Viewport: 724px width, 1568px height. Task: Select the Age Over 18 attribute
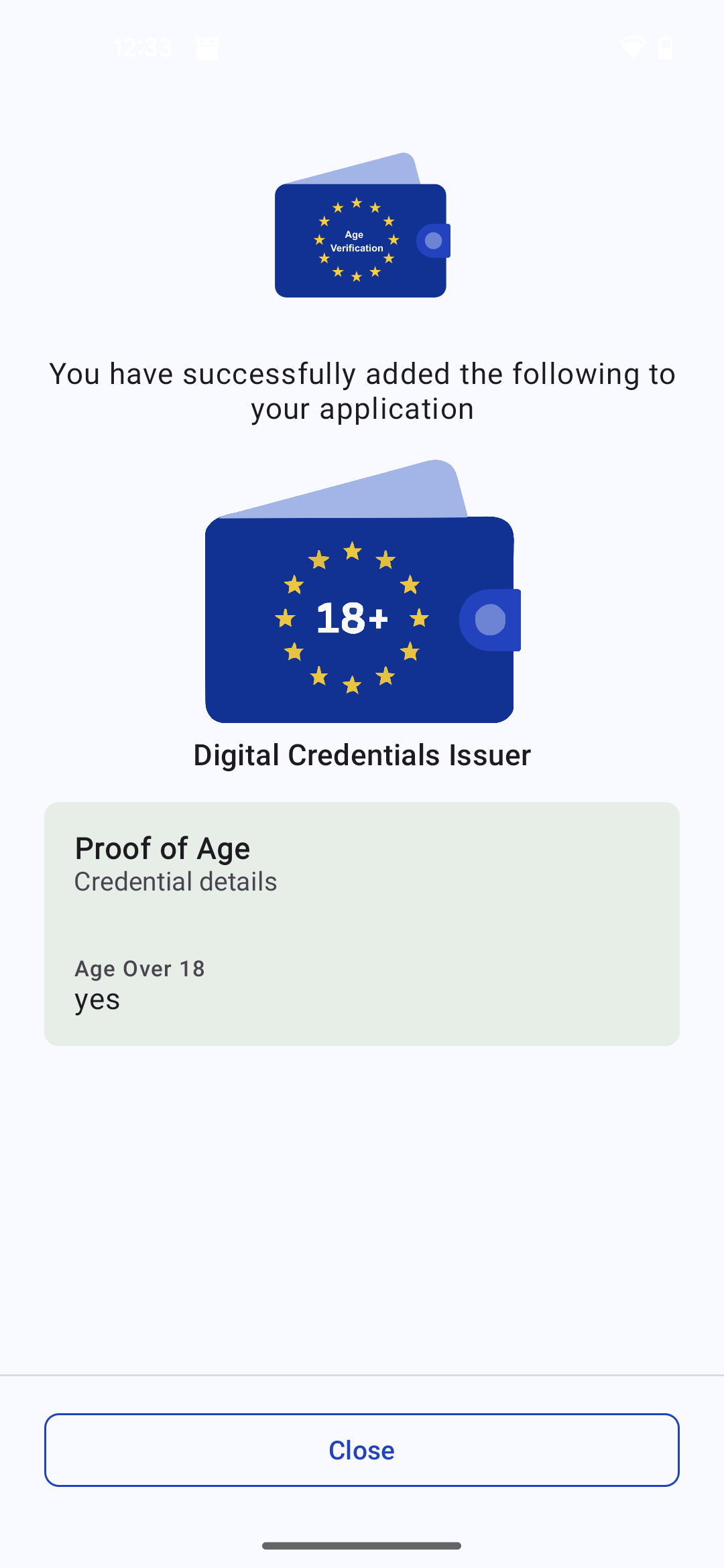point(139,969)
